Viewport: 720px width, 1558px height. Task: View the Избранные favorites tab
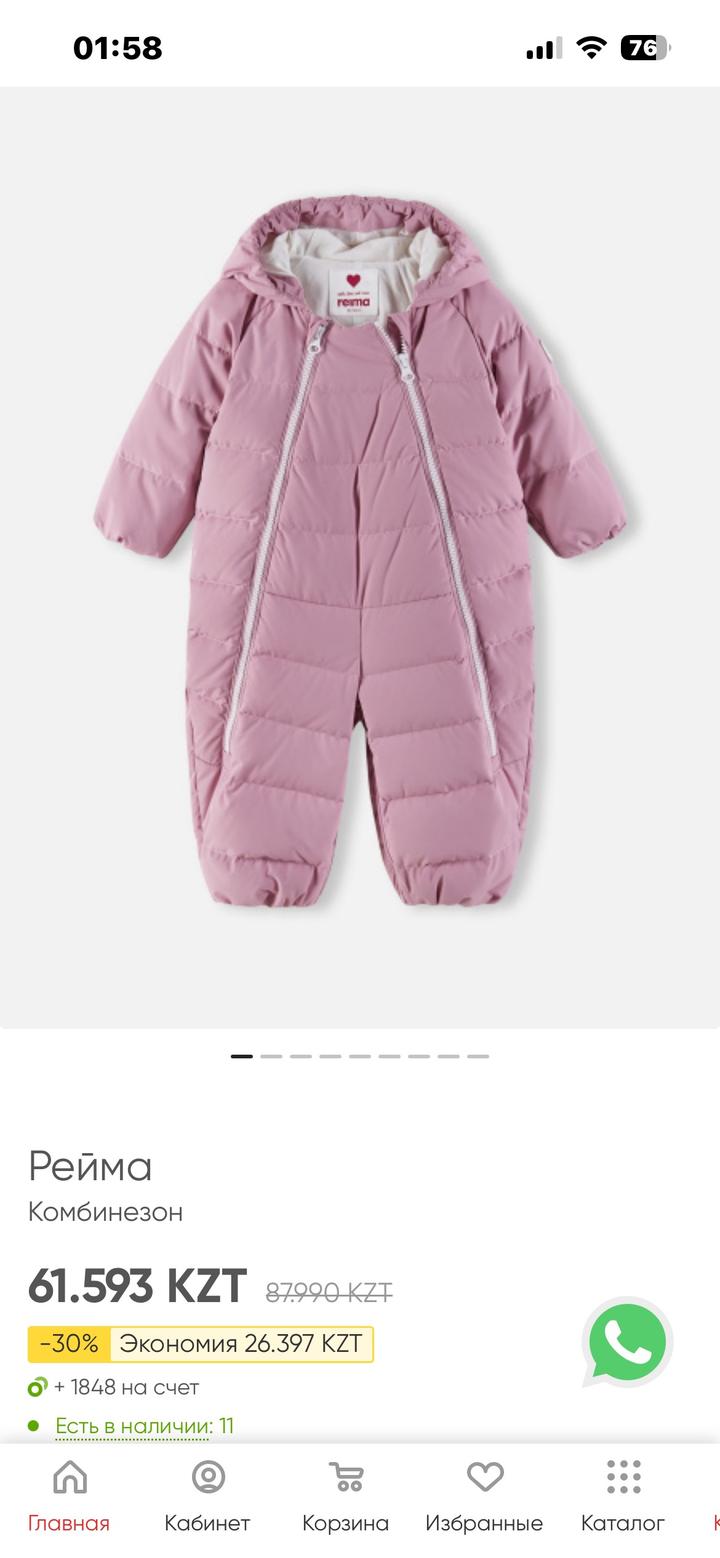(484, 1496)
